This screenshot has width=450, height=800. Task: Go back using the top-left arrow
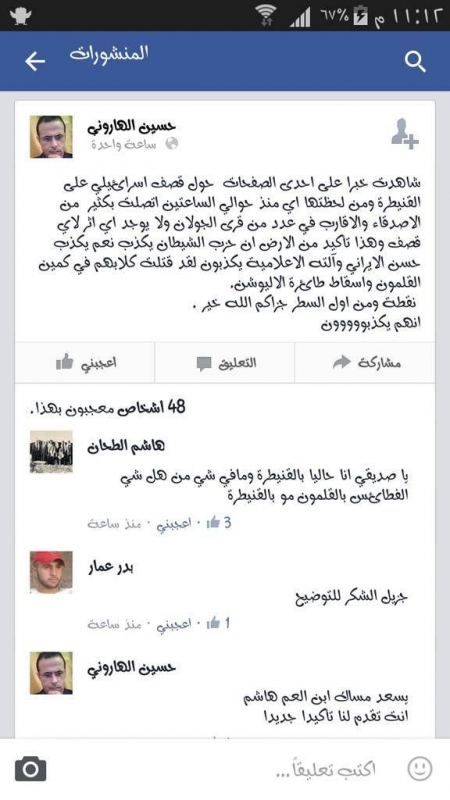(35, 62)
